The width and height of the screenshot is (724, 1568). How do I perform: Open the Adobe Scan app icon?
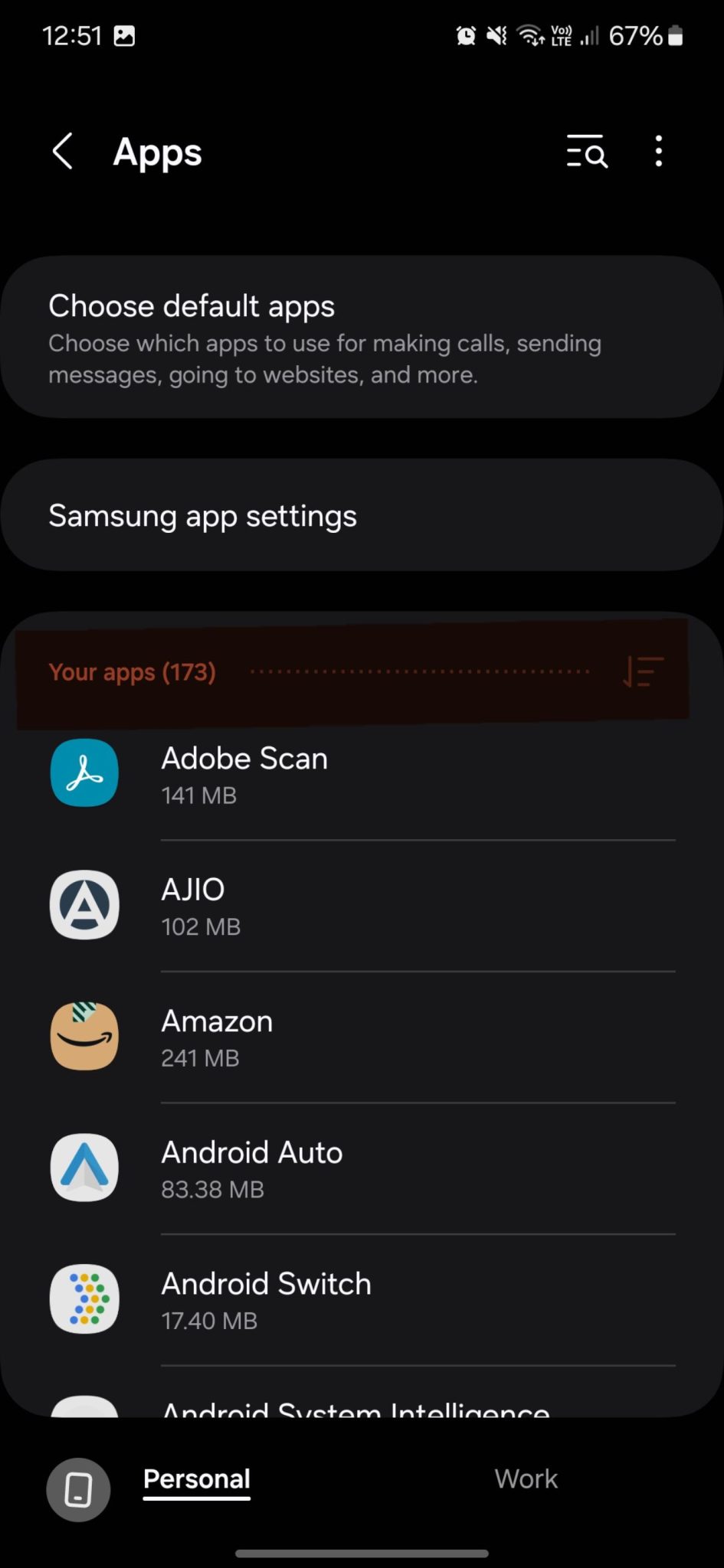click(84, 773)
